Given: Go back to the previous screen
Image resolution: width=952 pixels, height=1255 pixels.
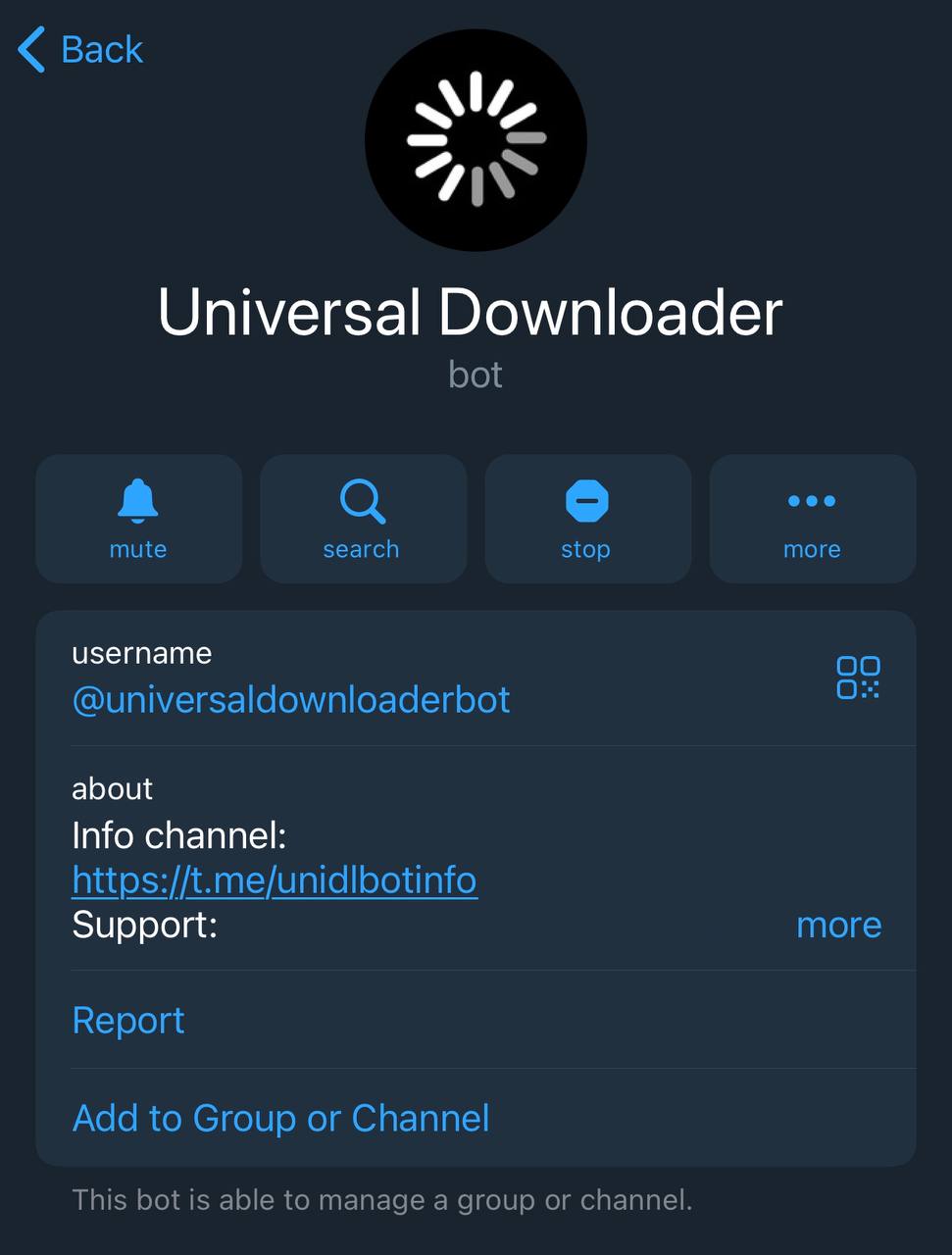Looking at the screenshot, I should (x=80, y=49).
